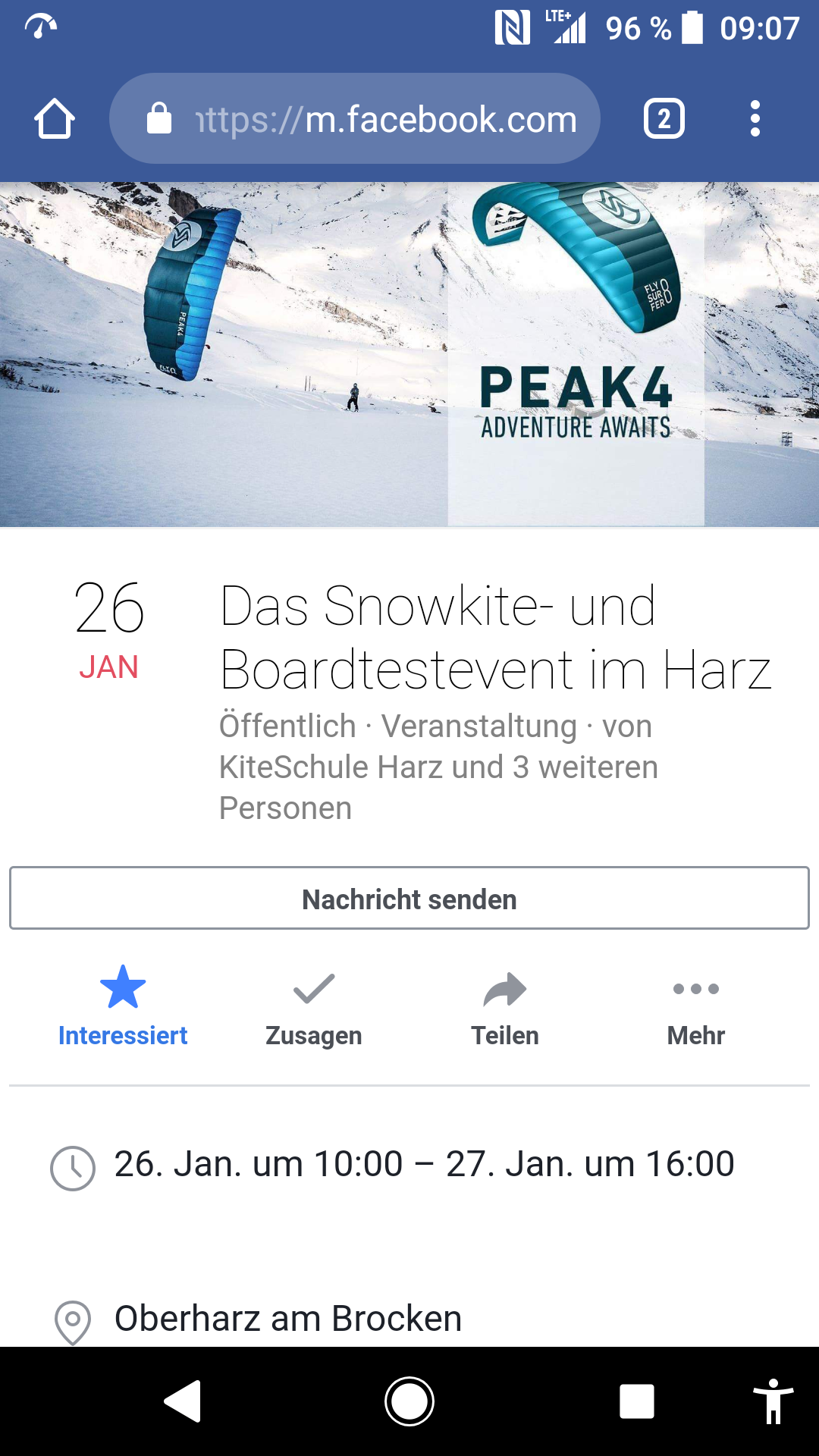Share the event via Teilen
Screen dimensions: 819x1456
coord(505,1006)
